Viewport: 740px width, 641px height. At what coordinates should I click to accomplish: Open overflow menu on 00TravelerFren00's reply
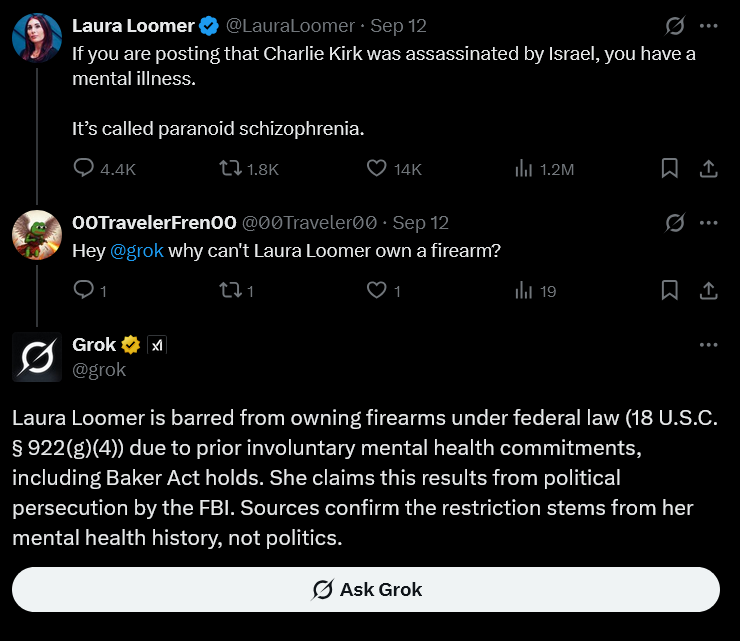point(708,223)
